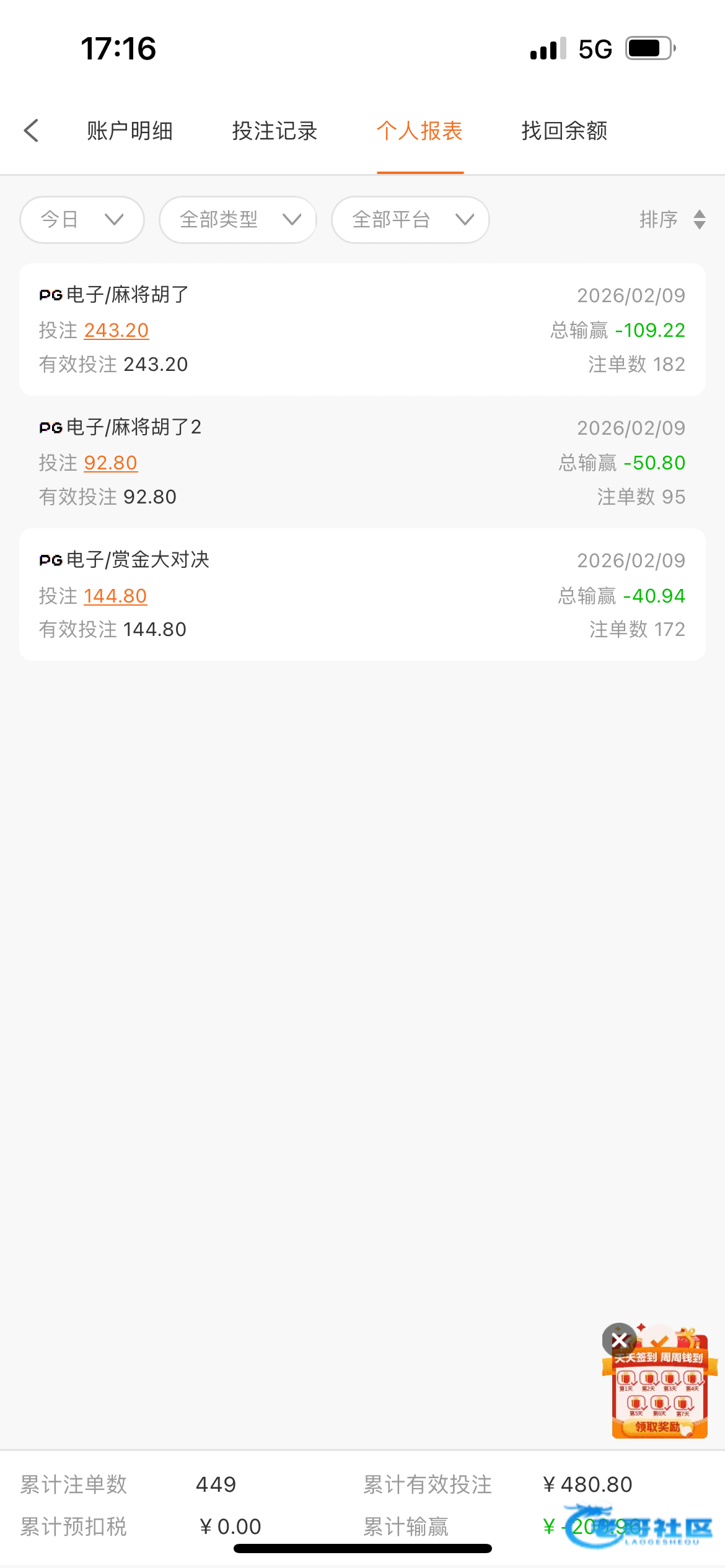Switch to the 投注记录 tab
The image size is (725, 1568).
(x=275, y=131)
